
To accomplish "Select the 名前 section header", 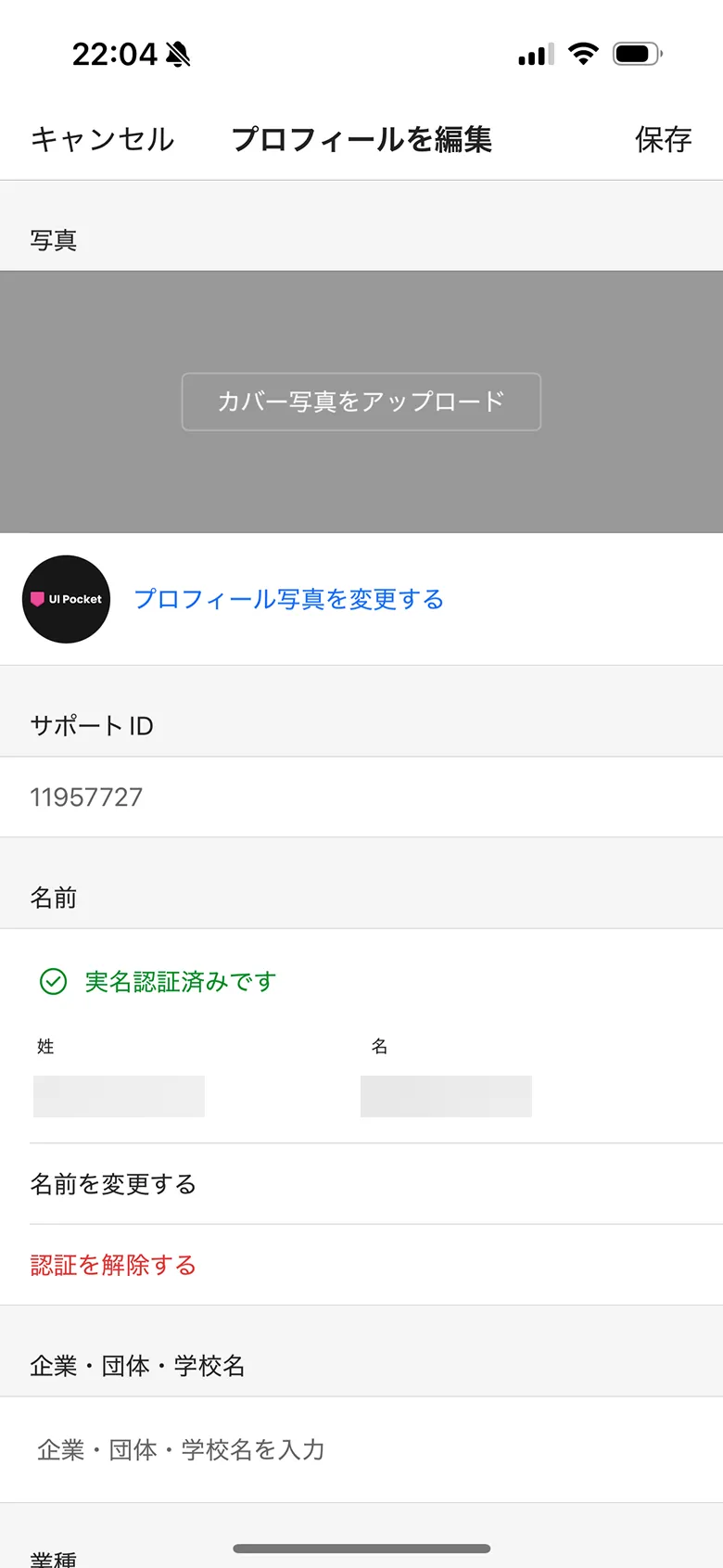I will click(54, 897).
